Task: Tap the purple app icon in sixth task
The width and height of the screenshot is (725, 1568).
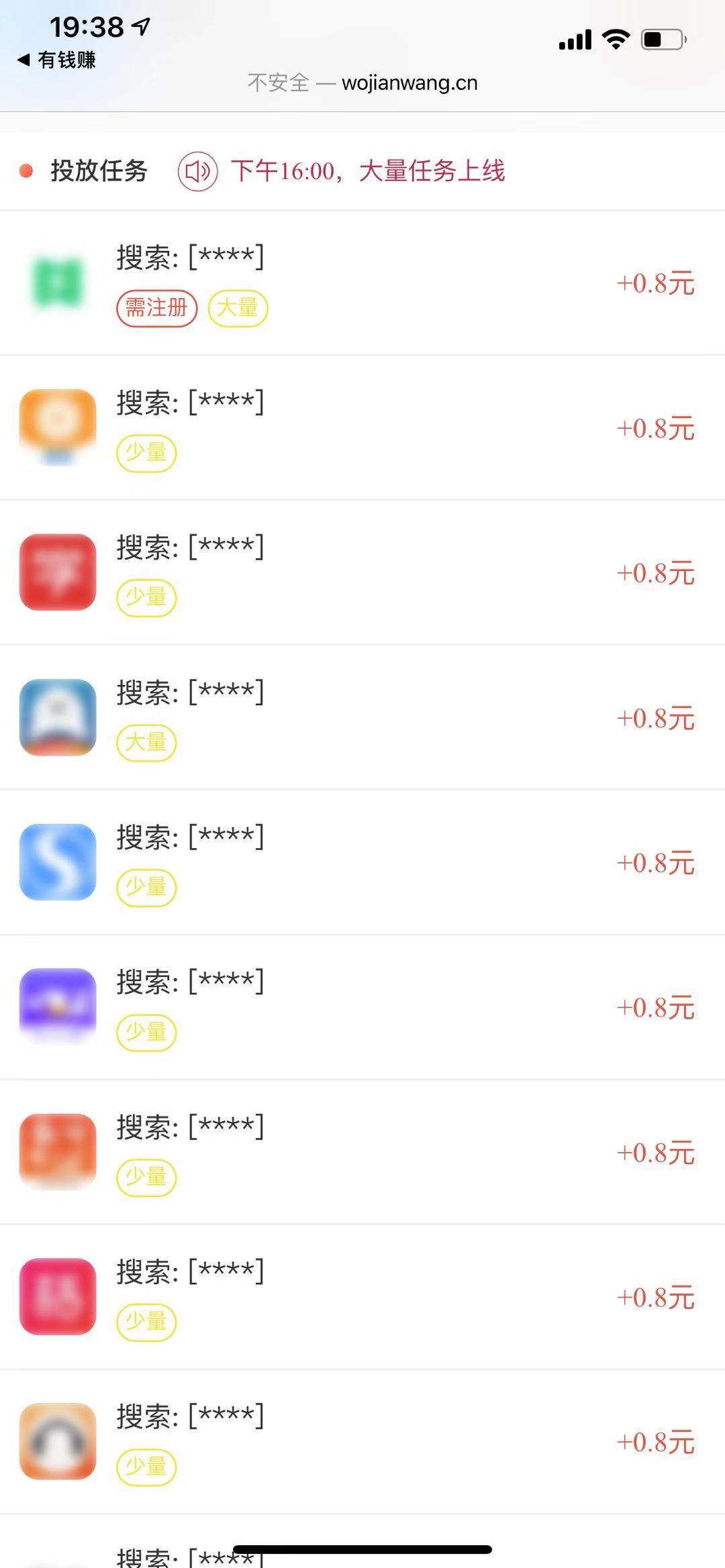Action: coord(58,1007)
